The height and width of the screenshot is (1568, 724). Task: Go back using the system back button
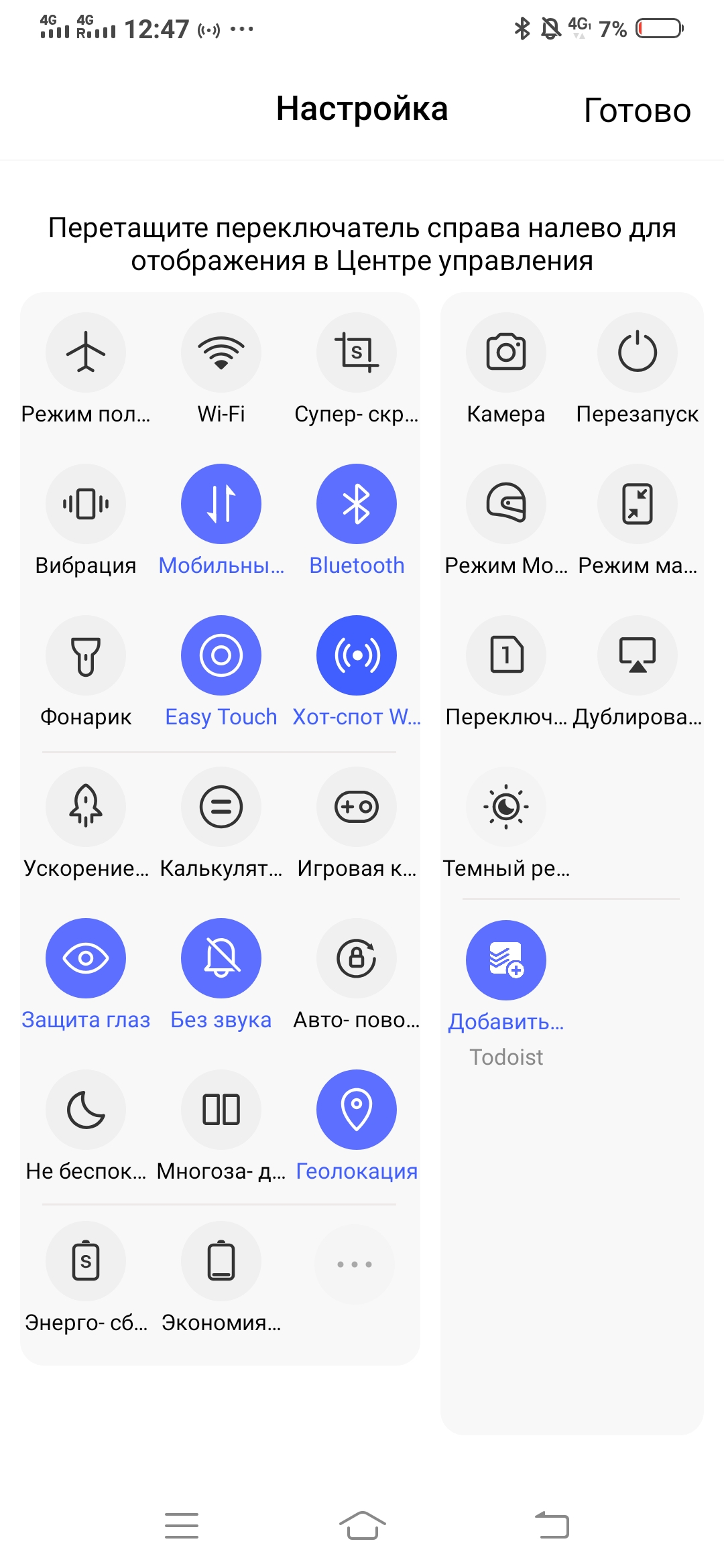552,1526
